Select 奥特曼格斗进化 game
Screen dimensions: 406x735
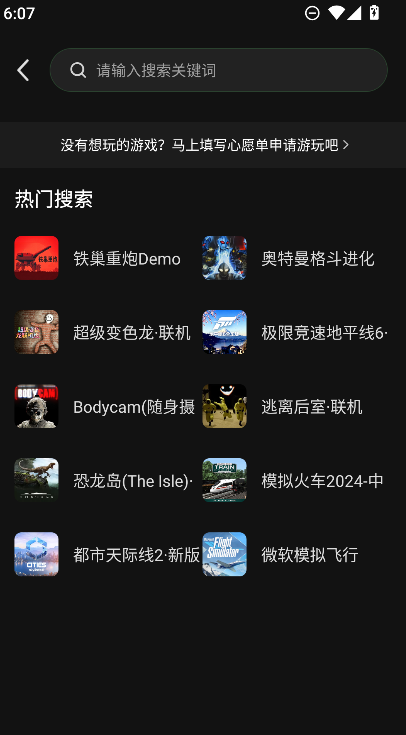296,258
